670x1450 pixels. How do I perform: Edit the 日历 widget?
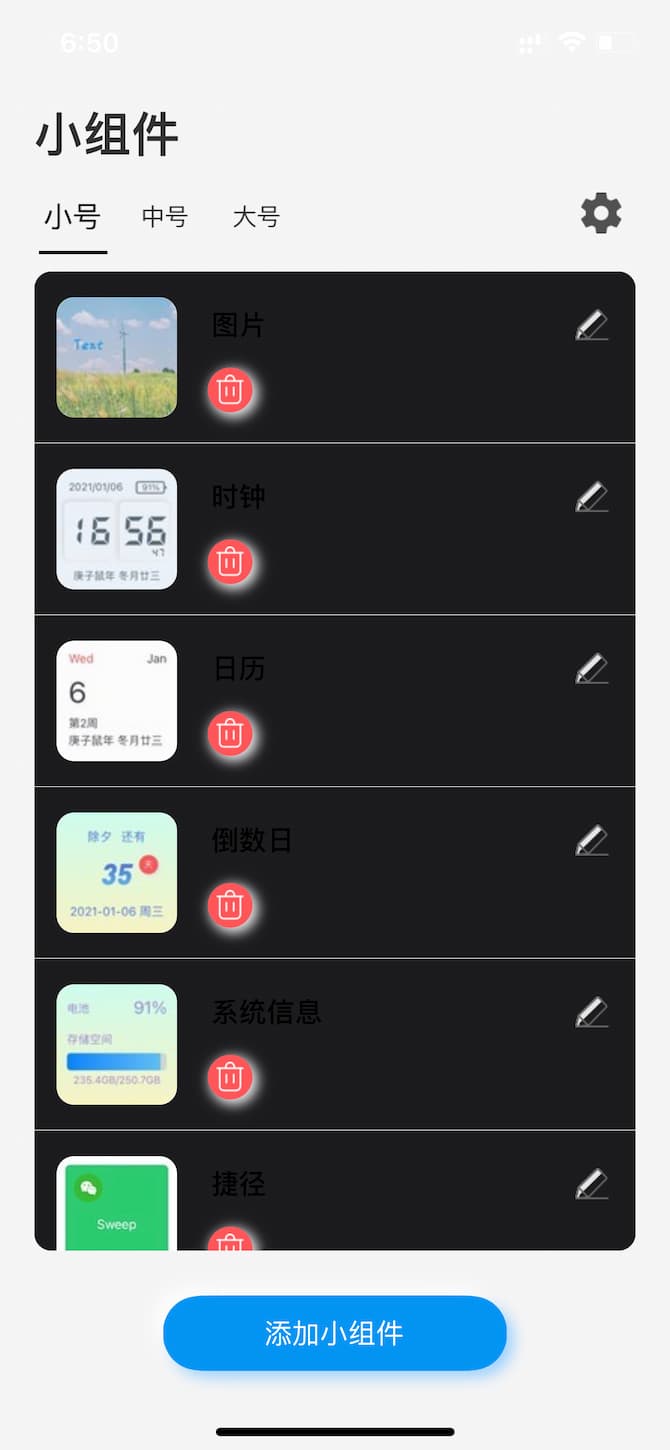pos(592,670)
